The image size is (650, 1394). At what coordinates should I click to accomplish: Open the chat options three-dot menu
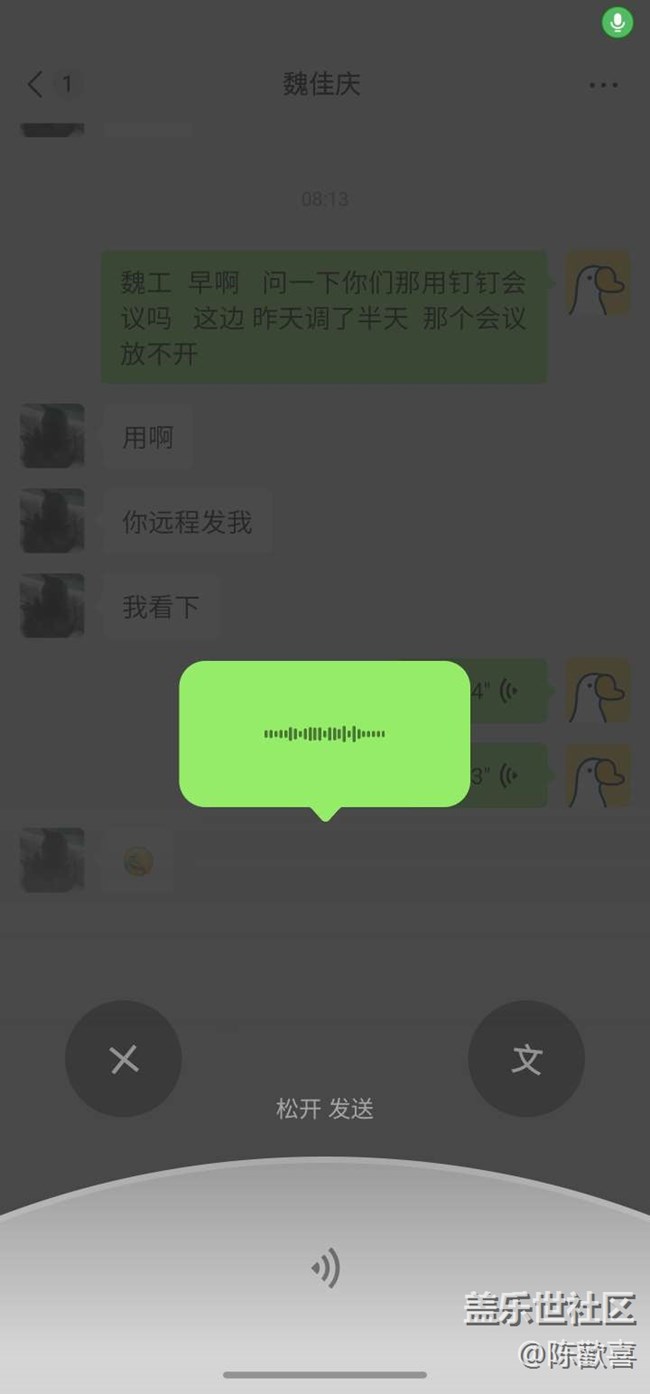[603, 85]
